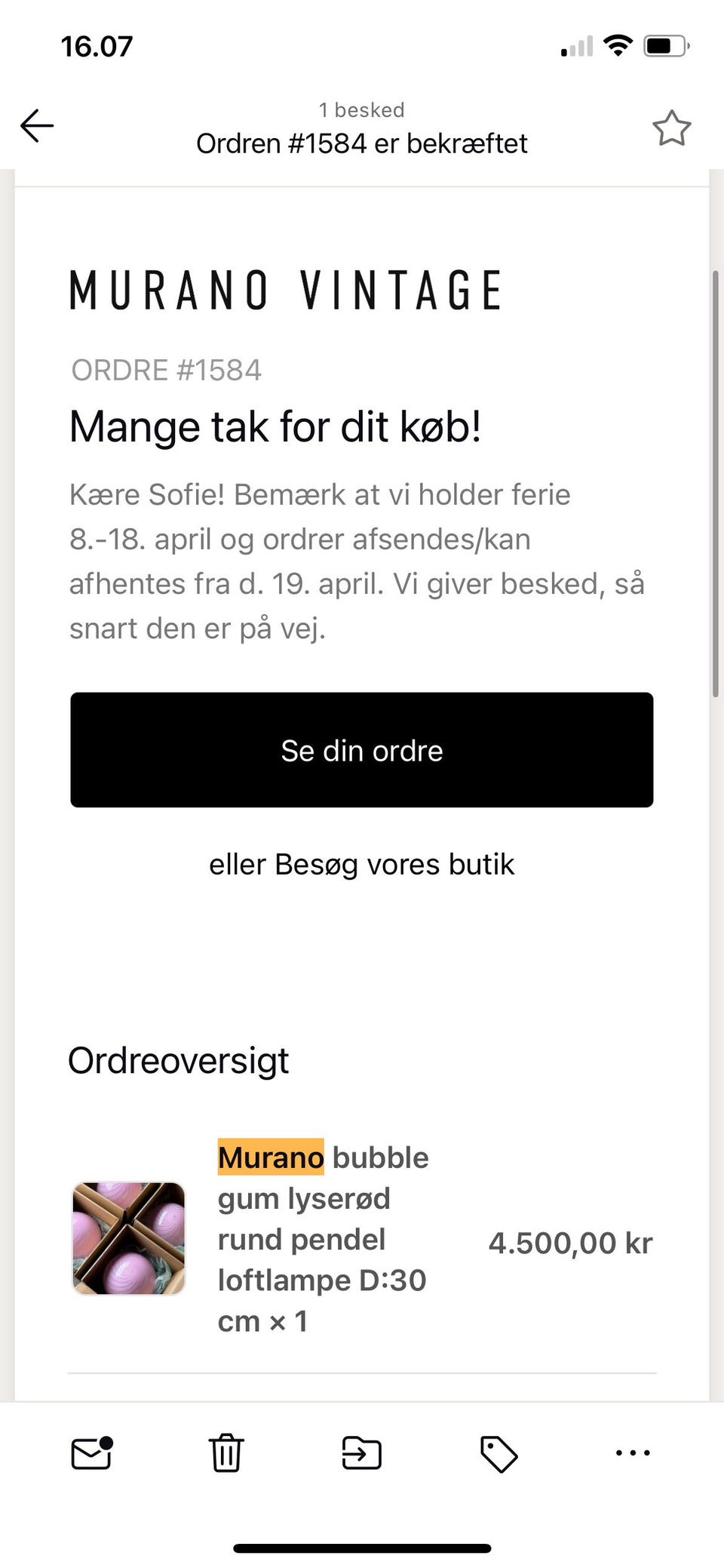Mark message unread via the envelope icon
The image size is (724, 1568).
pos(90,1453)
